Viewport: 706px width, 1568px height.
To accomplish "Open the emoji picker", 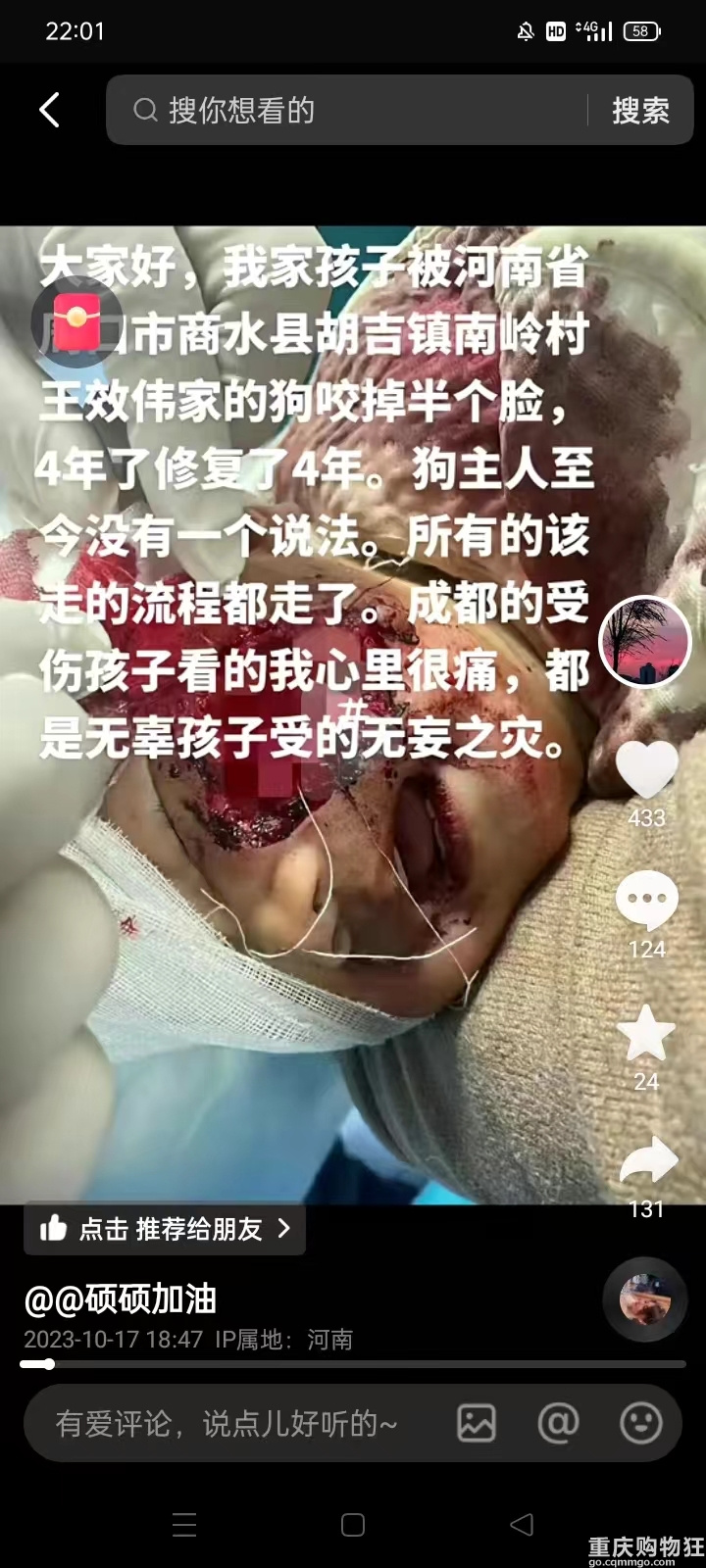I will [x=641, y=1423].
